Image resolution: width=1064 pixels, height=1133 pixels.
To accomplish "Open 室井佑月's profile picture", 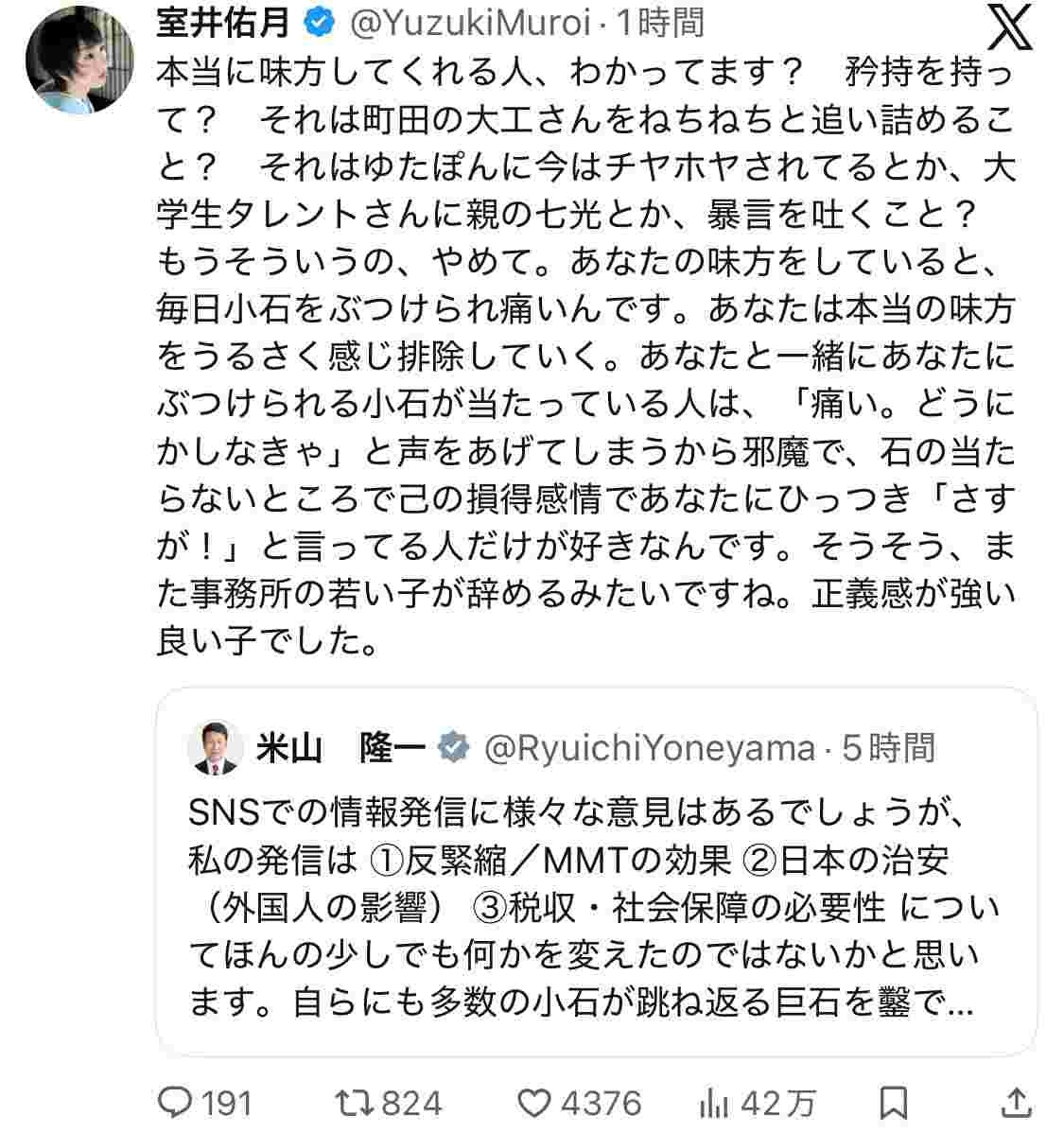I will 77,63.
